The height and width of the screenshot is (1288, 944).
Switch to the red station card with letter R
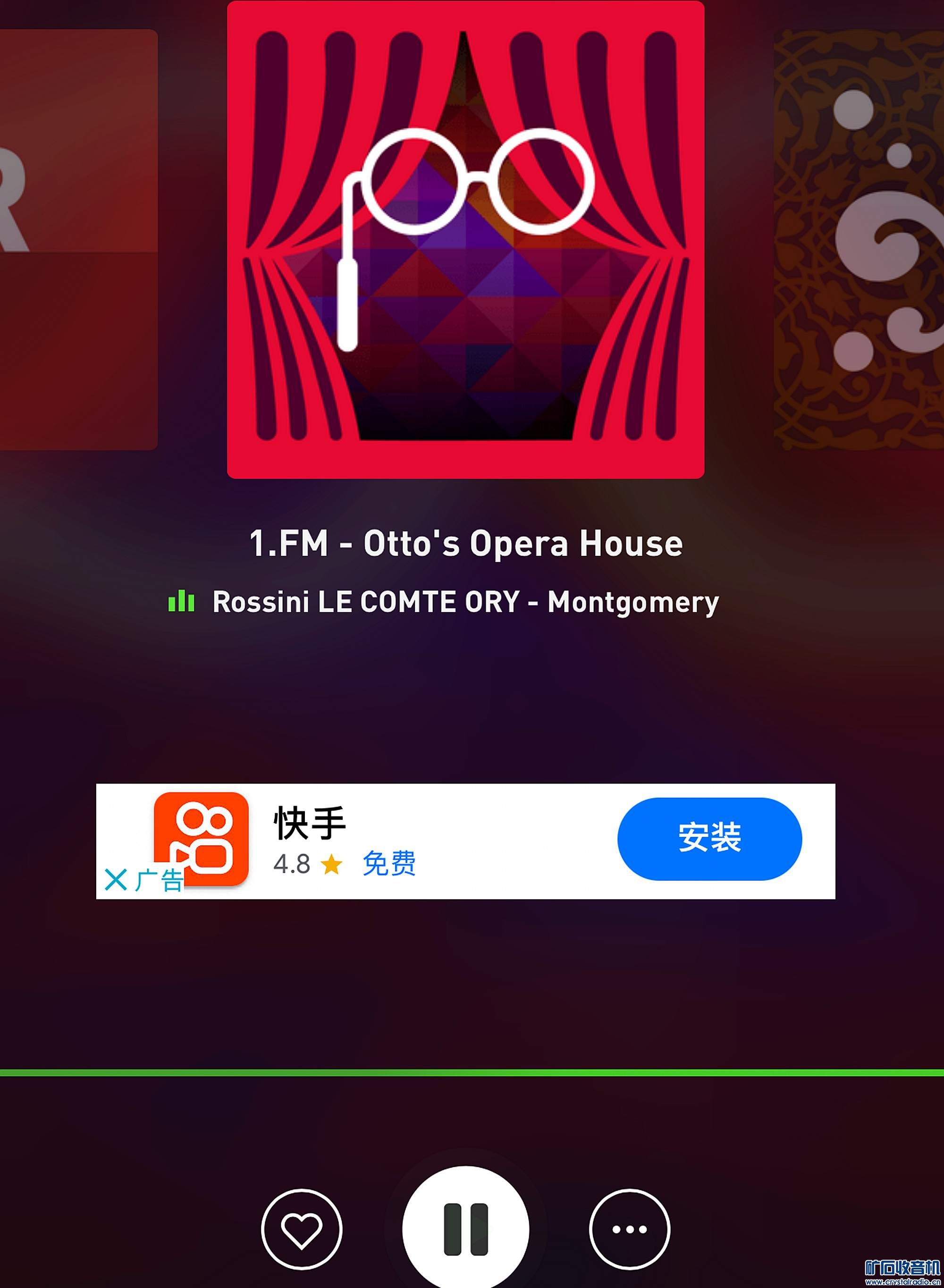click(x=78, y=239)
